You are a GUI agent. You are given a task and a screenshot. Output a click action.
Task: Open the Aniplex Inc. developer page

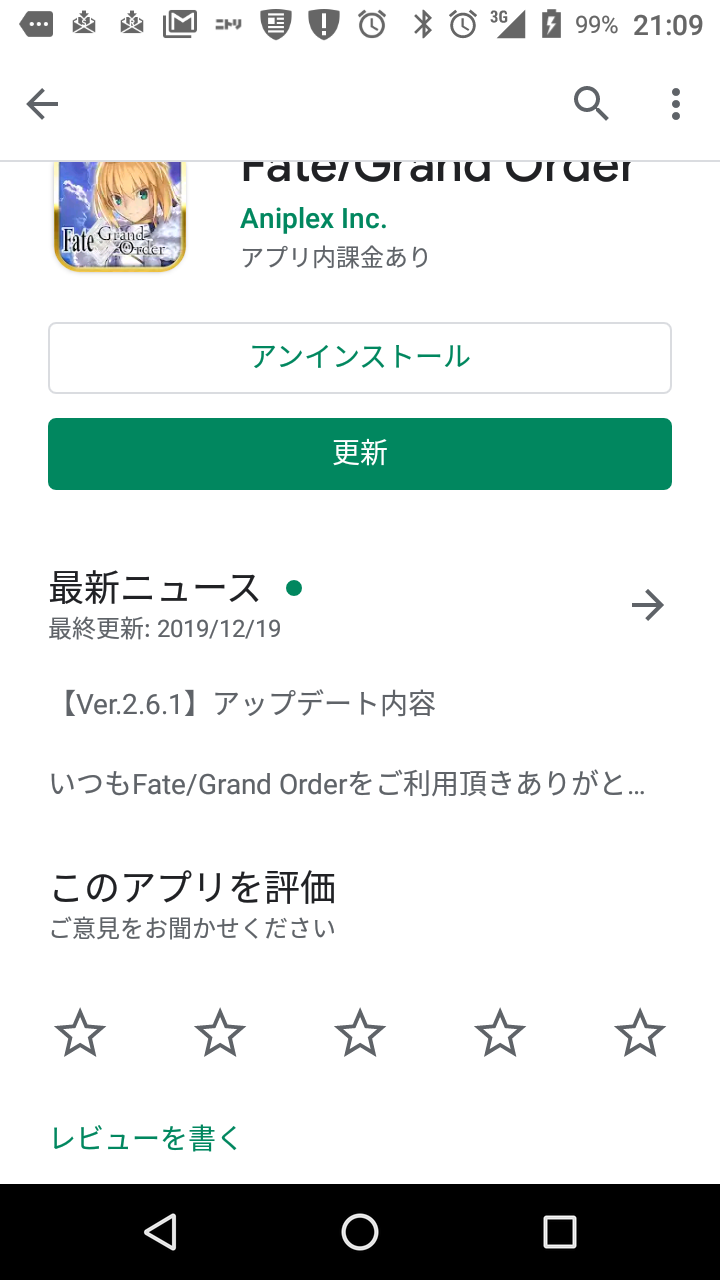(313, 218)
